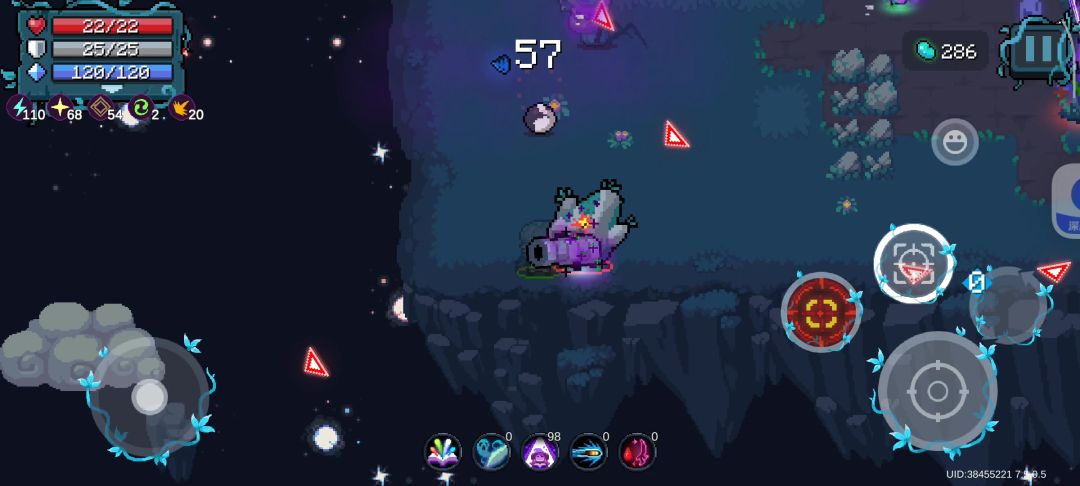Fire weapon with the large crosshair attack button

coord(937,392)
